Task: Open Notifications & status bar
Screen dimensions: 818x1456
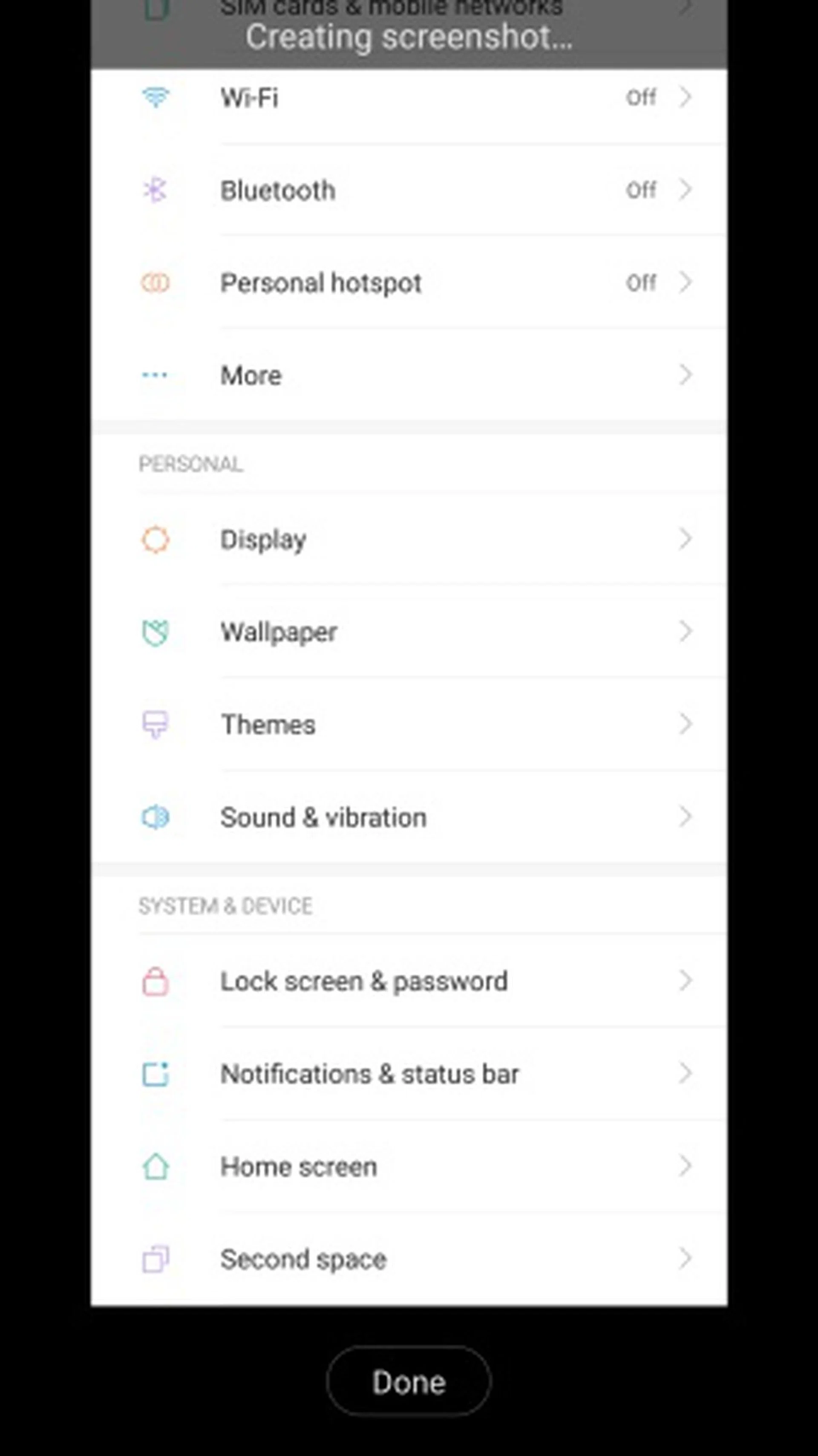Action: click(409, 1074)
